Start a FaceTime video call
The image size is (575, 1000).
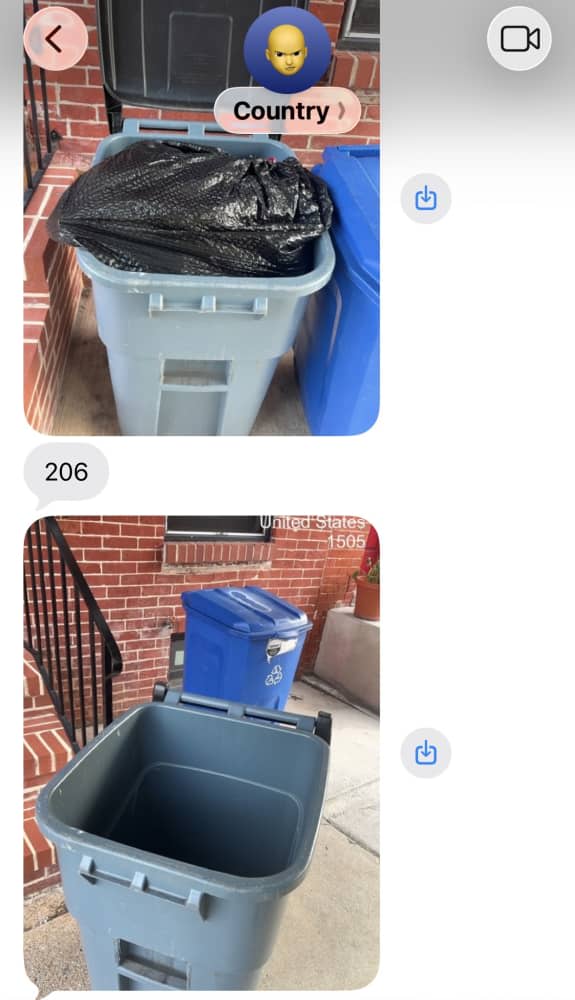pos(519,39)
